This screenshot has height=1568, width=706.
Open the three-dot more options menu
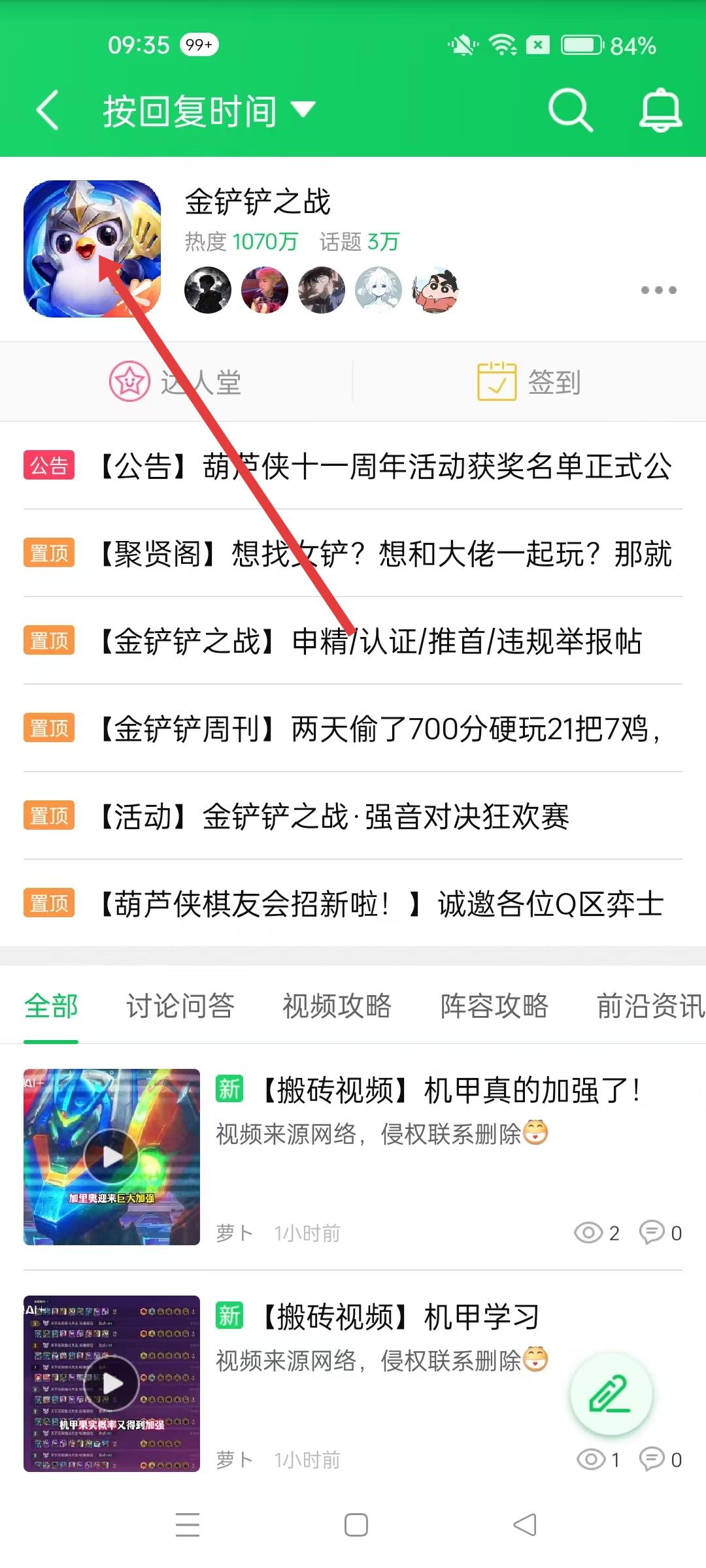(x=658, y=290)
